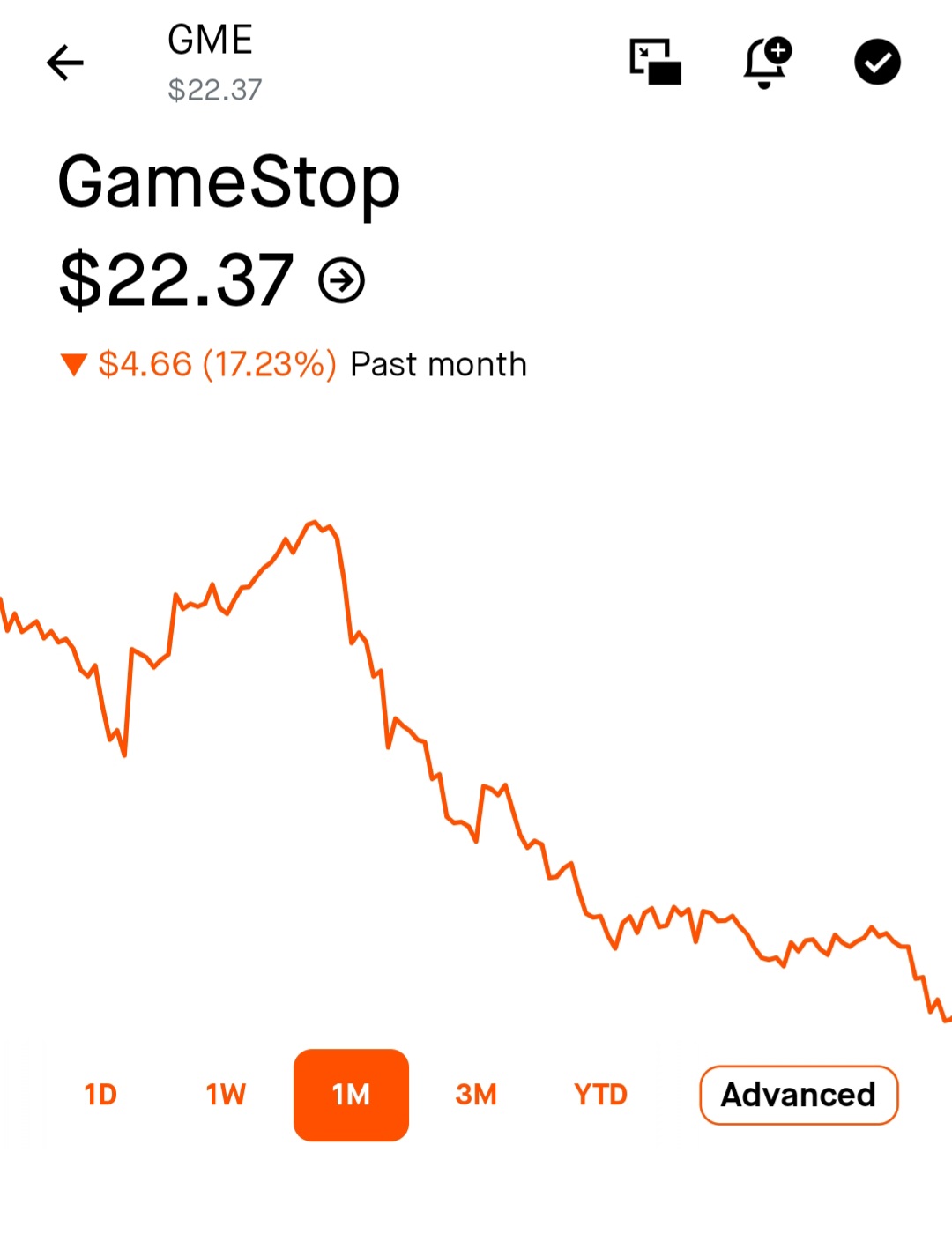Open price details arrow next to $22.37
Image resolution: width=952 pixels, height=1234 pixels.
pos(341,280)
